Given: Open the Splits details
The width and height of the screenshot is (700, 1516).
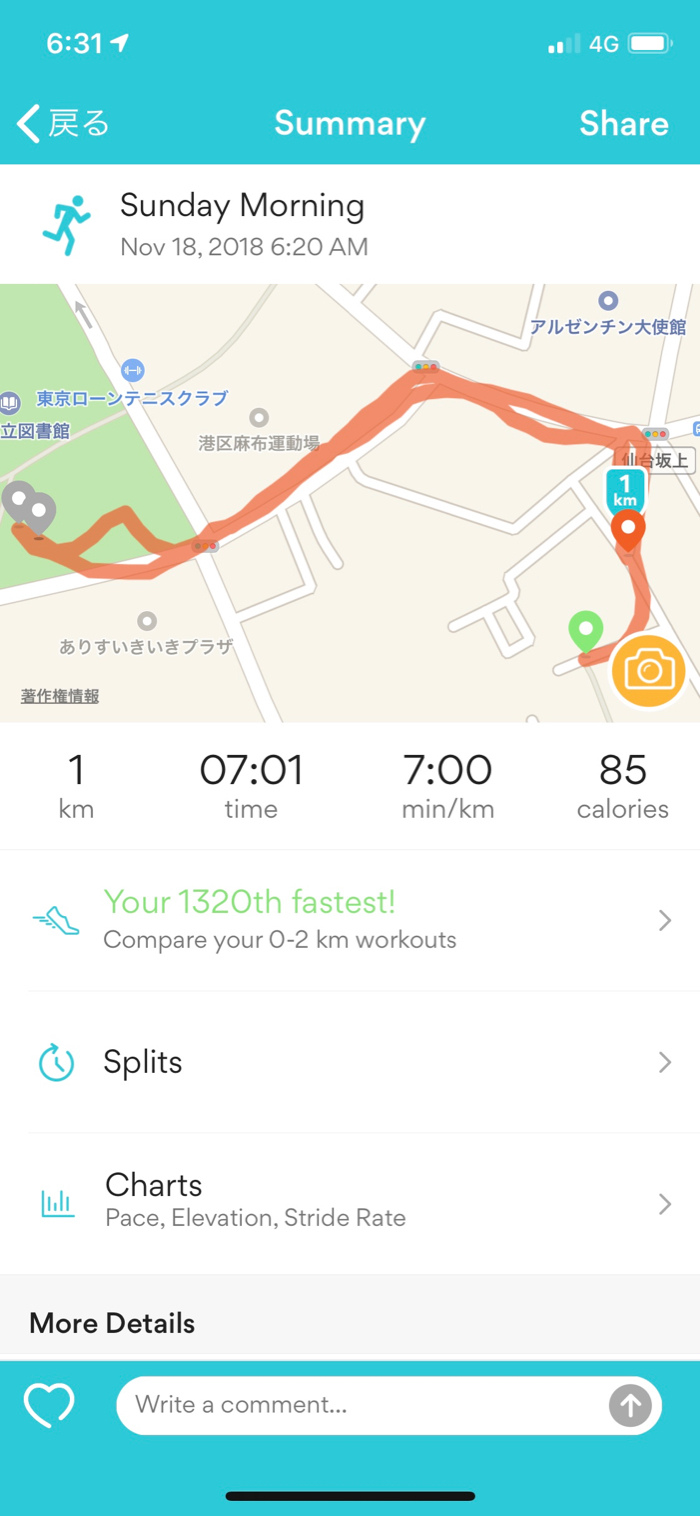Looking at the screenshot, I should [350, 1062].
